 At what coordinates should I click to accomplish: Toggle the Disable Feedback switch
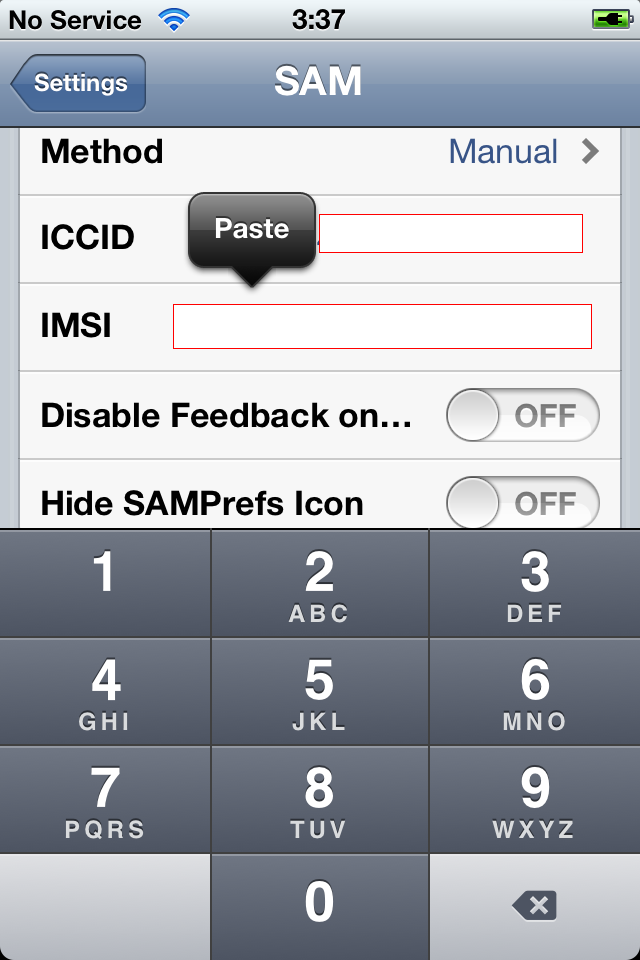[x=522, y=416]
